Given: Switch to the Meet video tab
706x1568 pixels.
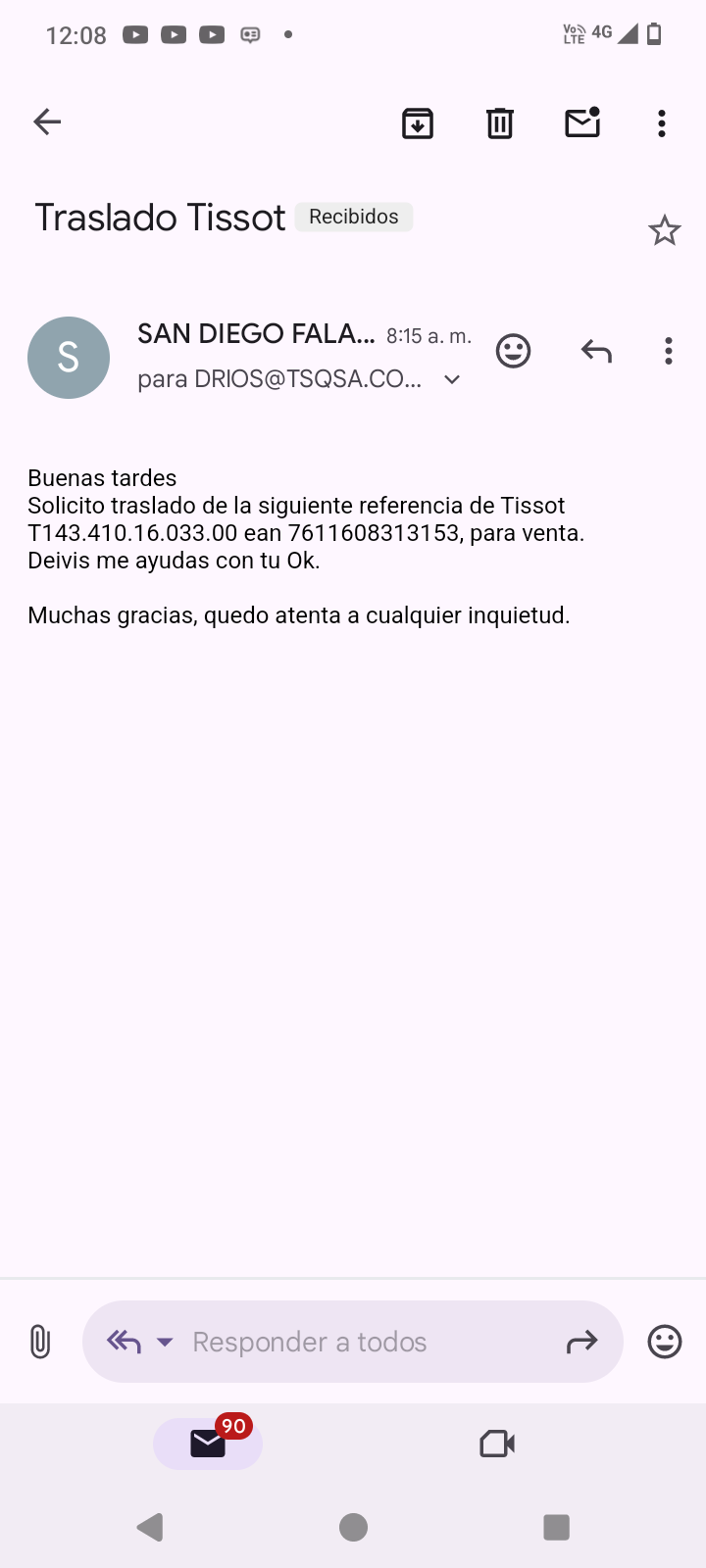Looking at the screenshot, I should coord(497,1444).
